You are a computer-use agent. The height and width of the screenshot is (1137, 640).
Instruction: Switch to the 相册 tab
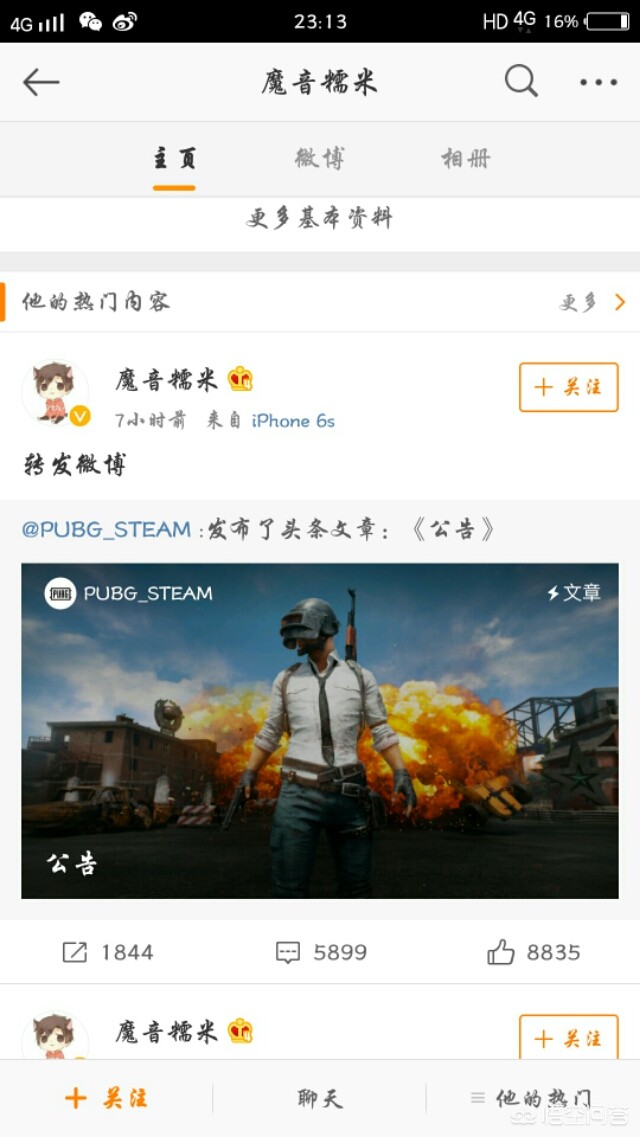466,158
